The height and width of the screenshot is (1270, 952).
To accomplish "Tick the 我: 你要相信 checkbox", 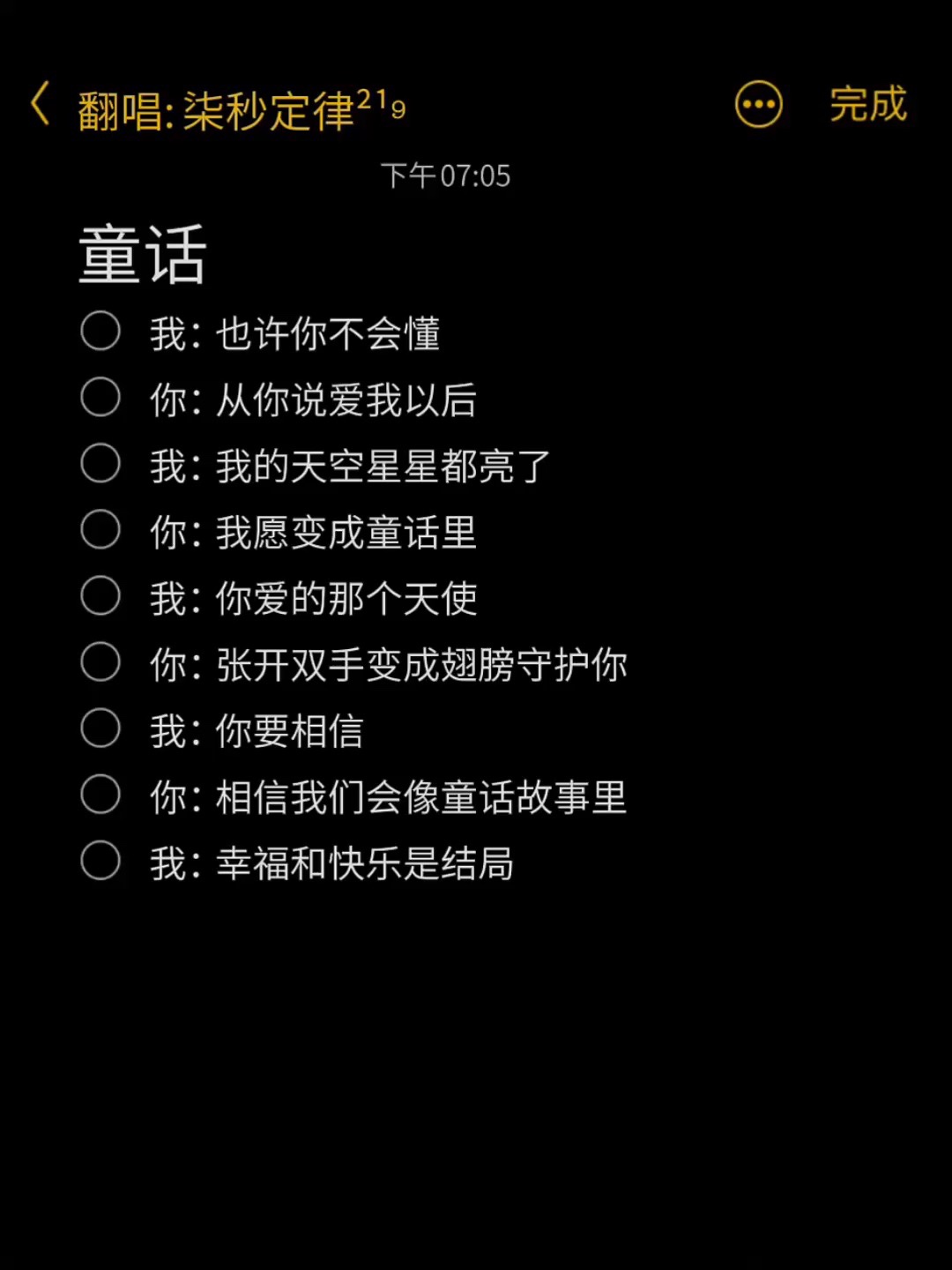I will [100, 728].
